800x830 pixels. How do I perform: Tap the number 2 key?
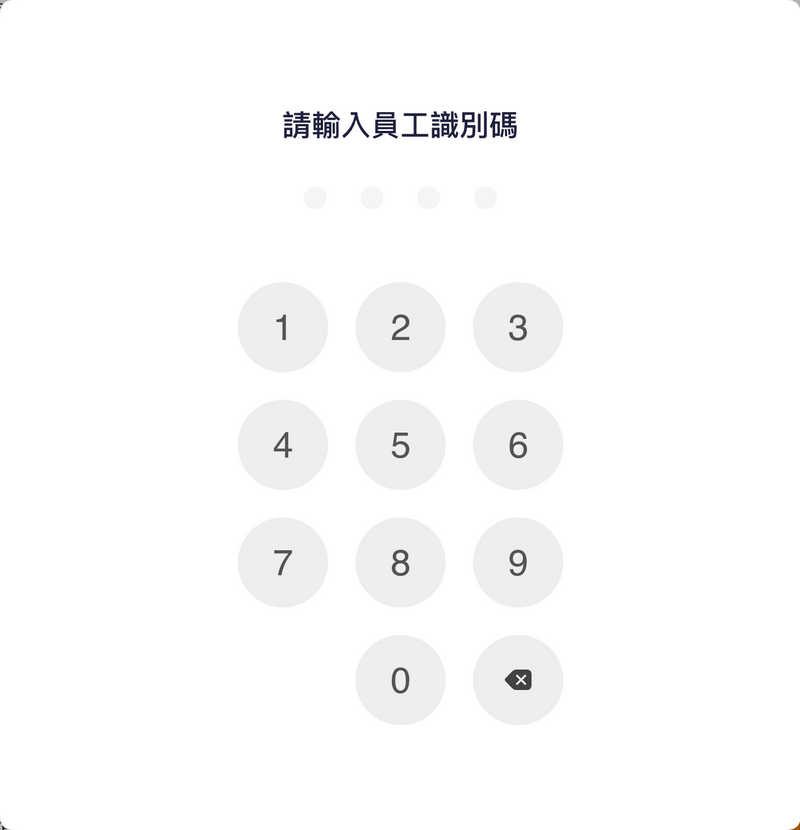click(x=400, y=327)
